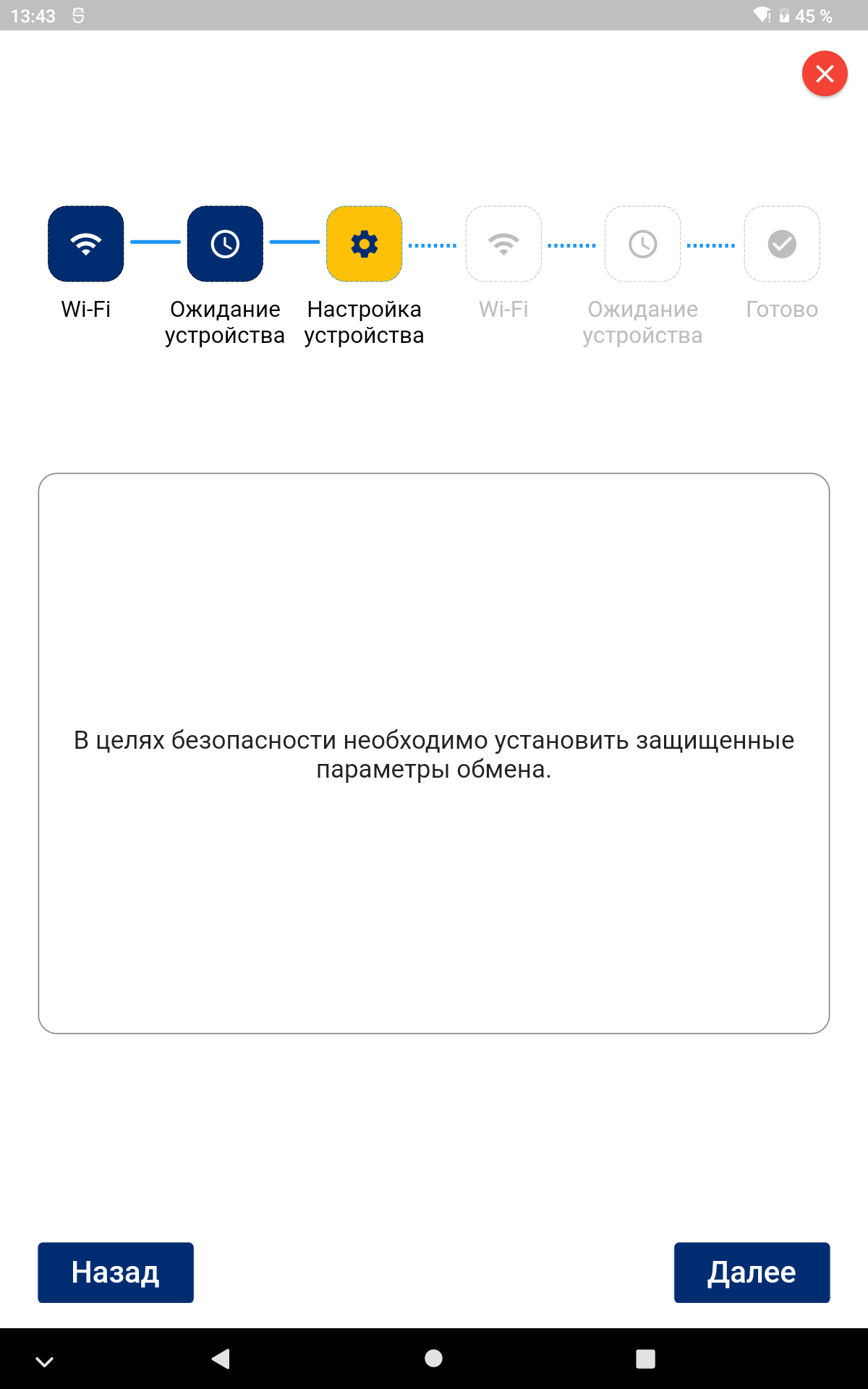Tap the Назад button
This screenshot has width=868, height=1389.
pyautogui.click(x=116, y=1273)
